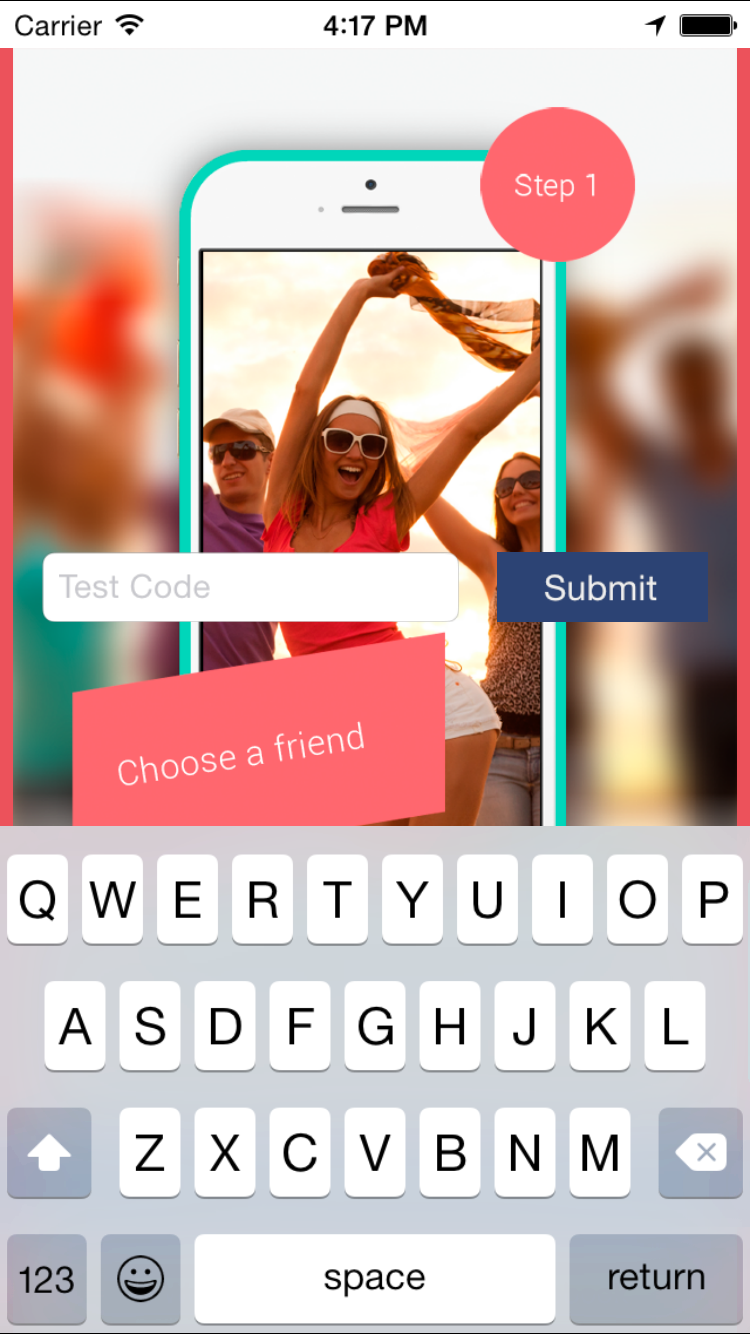The width and height of the screenshot is (750, 1334).
Task: Switch keyboard to numbers with 123 key
Action: click(x=46, y=1278)
